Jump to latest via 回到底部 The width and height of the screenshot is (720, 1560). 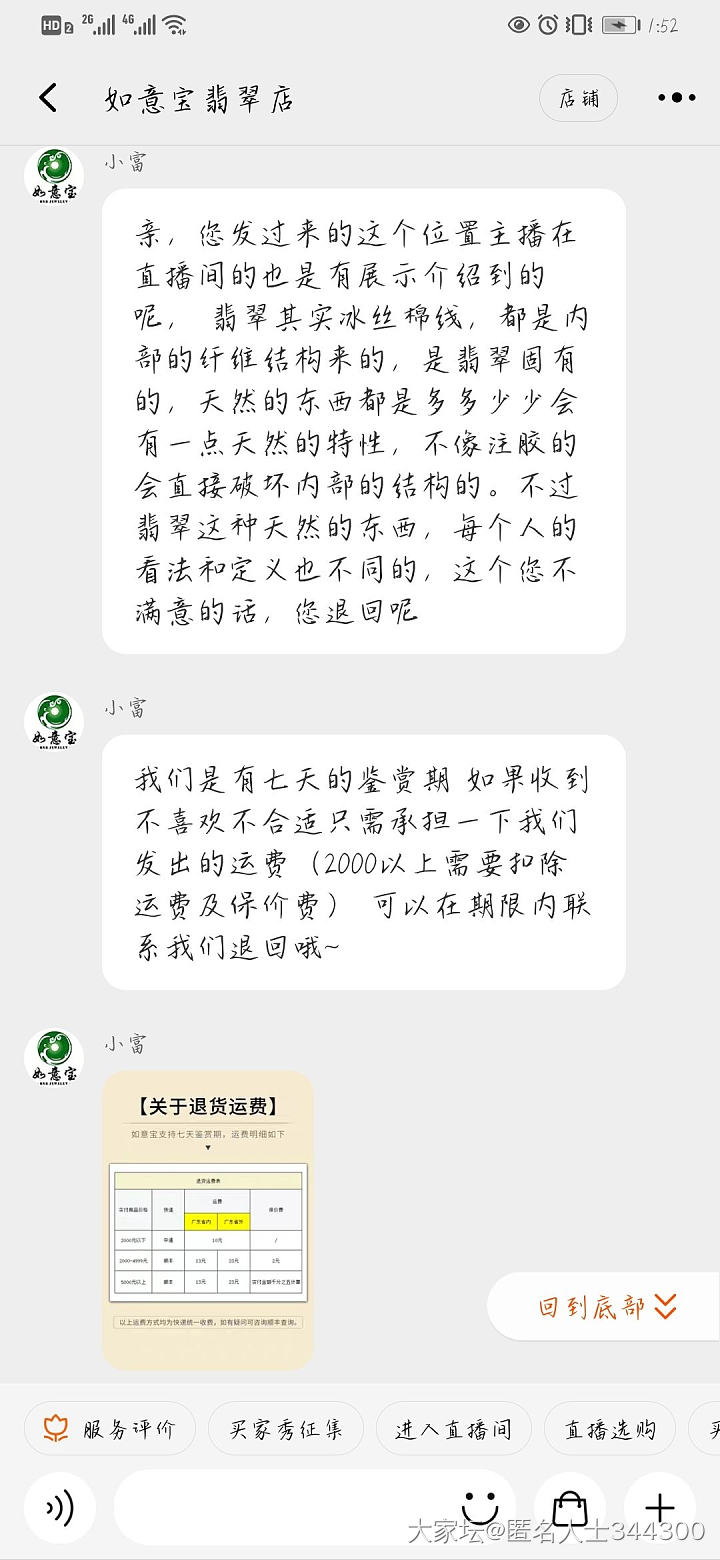[607, 1306]
